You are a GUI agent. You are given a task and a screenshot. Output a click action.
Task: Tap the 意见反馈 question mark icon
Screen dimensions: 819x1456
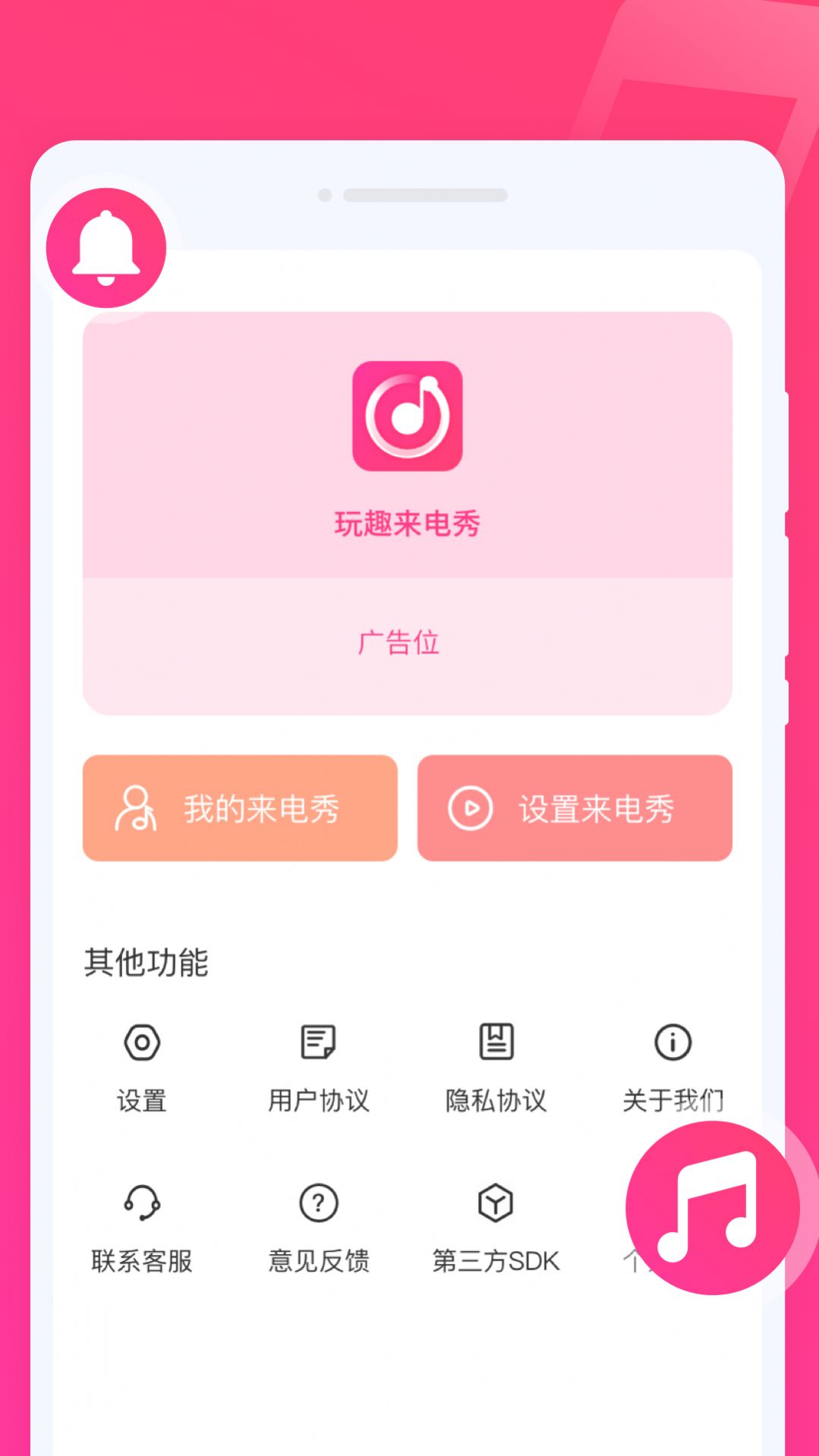pyautogui.click(x=318, y=1203)
